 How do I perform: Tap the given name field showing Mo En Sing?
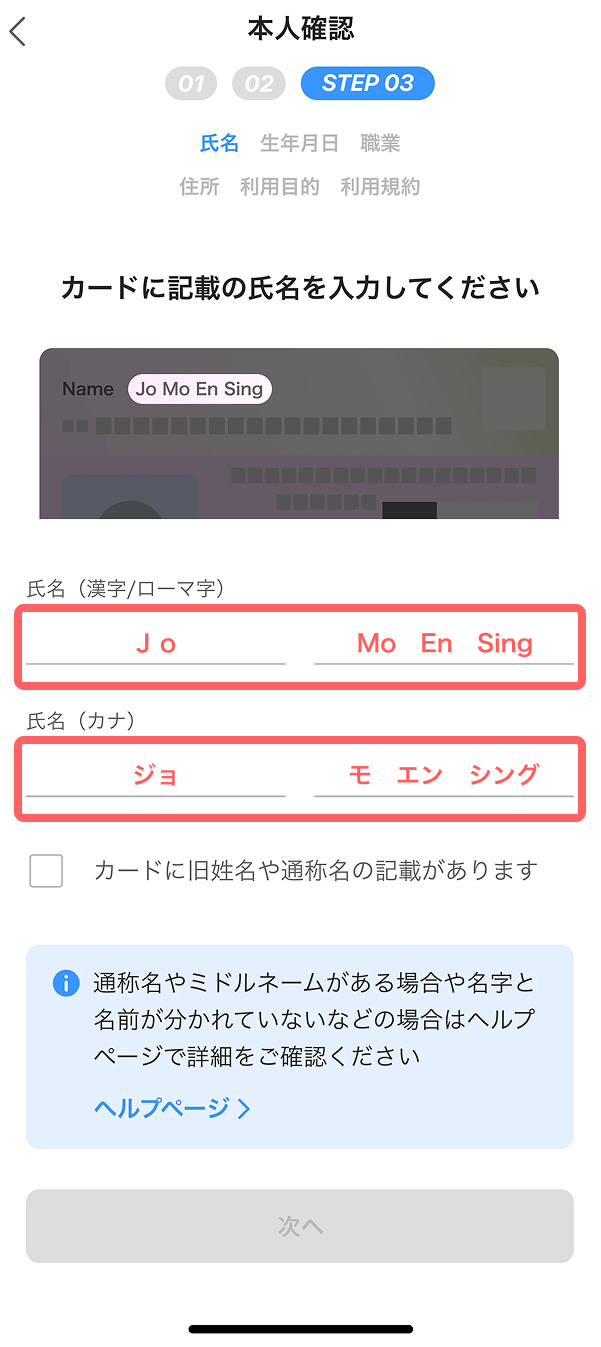pyautogui.click(x=444, y=644)
